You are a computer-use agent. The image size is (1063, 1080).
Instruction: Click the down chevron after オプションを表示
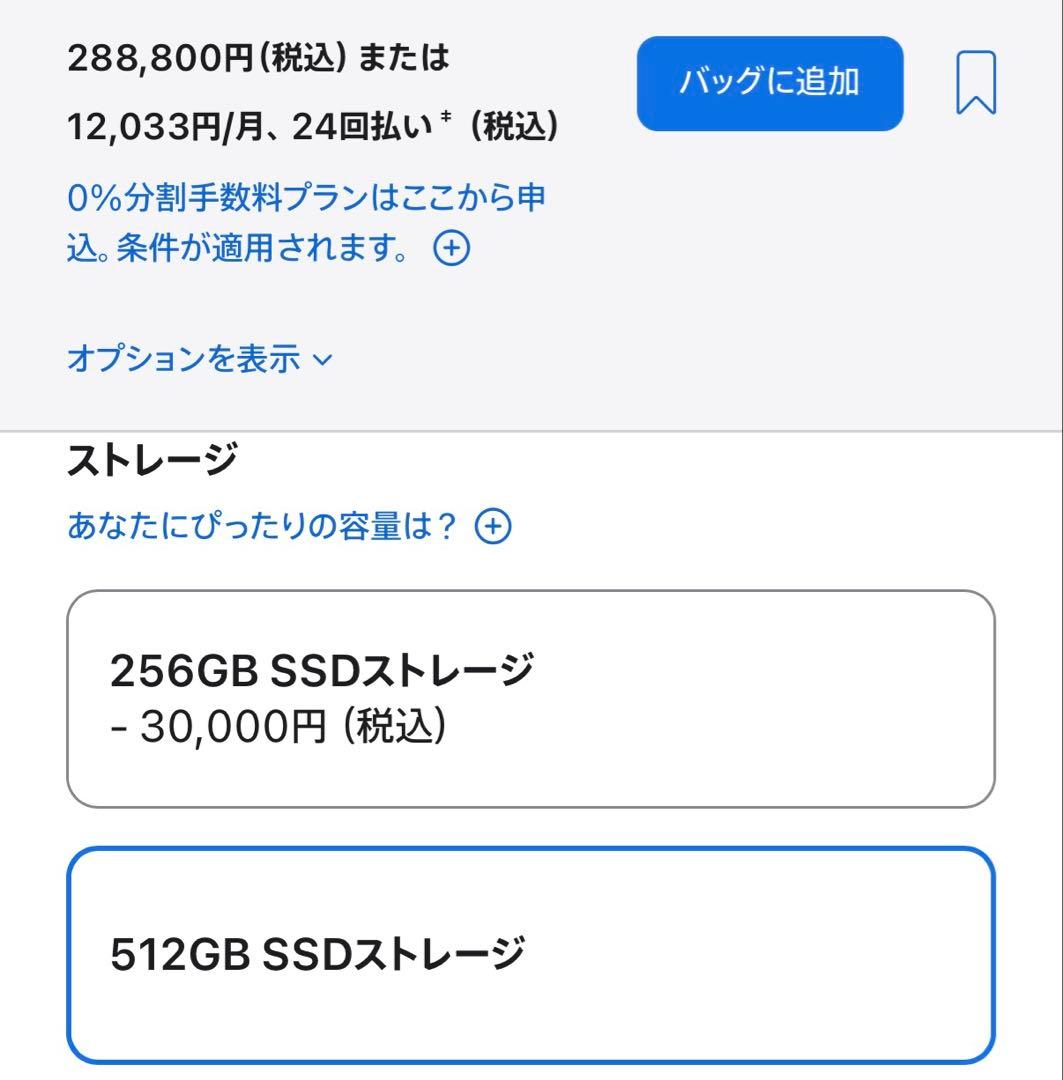pyautogui.click(x=323, y=360)
